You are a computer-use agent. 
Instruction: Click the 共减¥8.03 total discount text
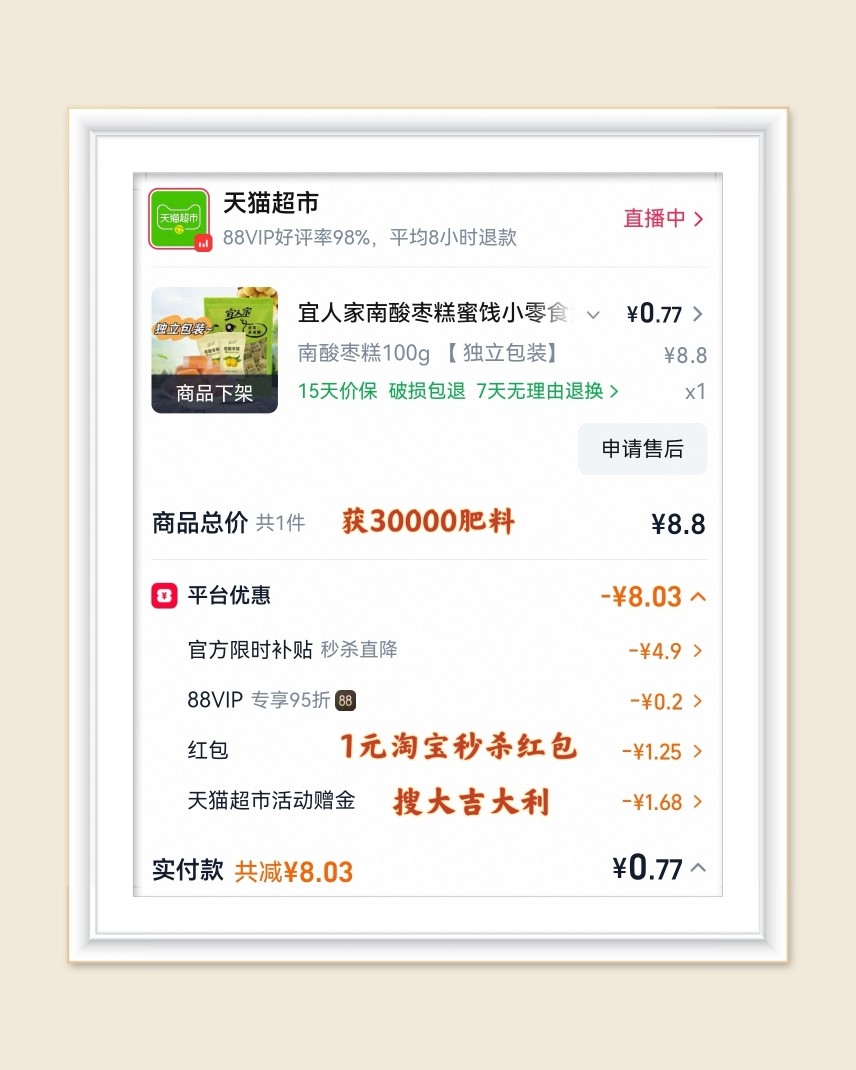point(297,871)
